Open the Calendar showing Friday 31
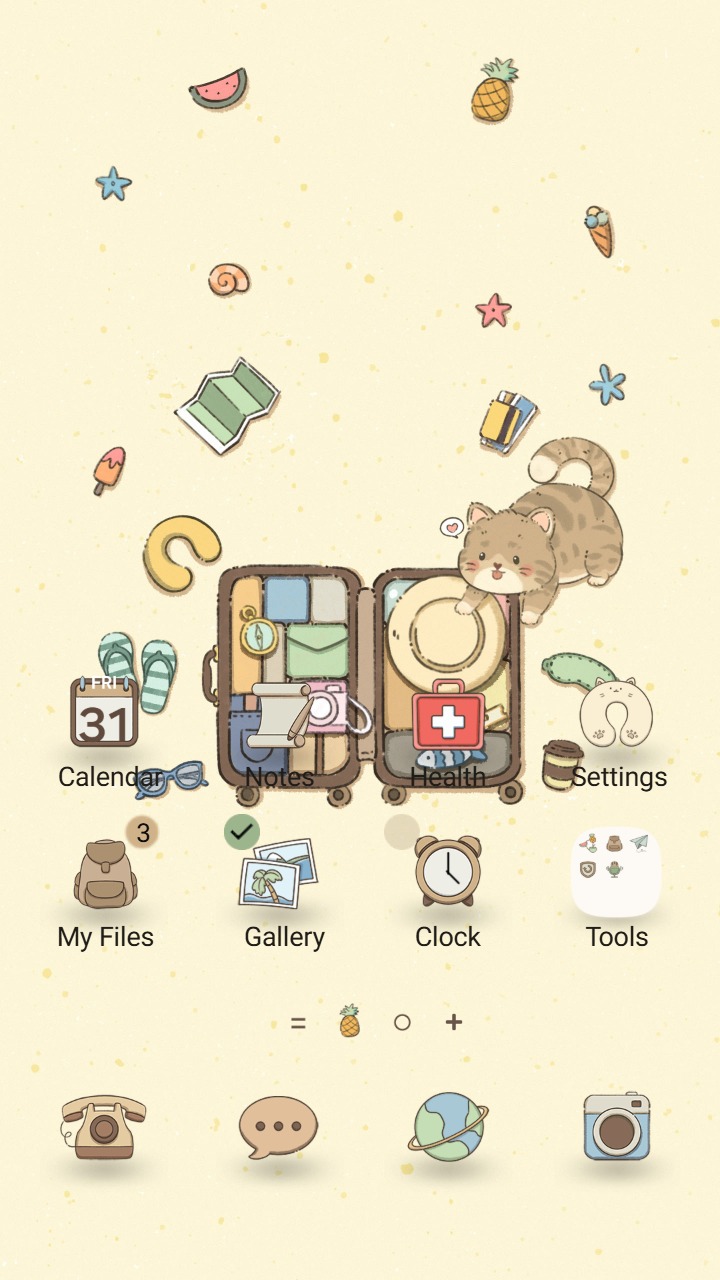The image size is (720, 1280). tap(104, 710)
